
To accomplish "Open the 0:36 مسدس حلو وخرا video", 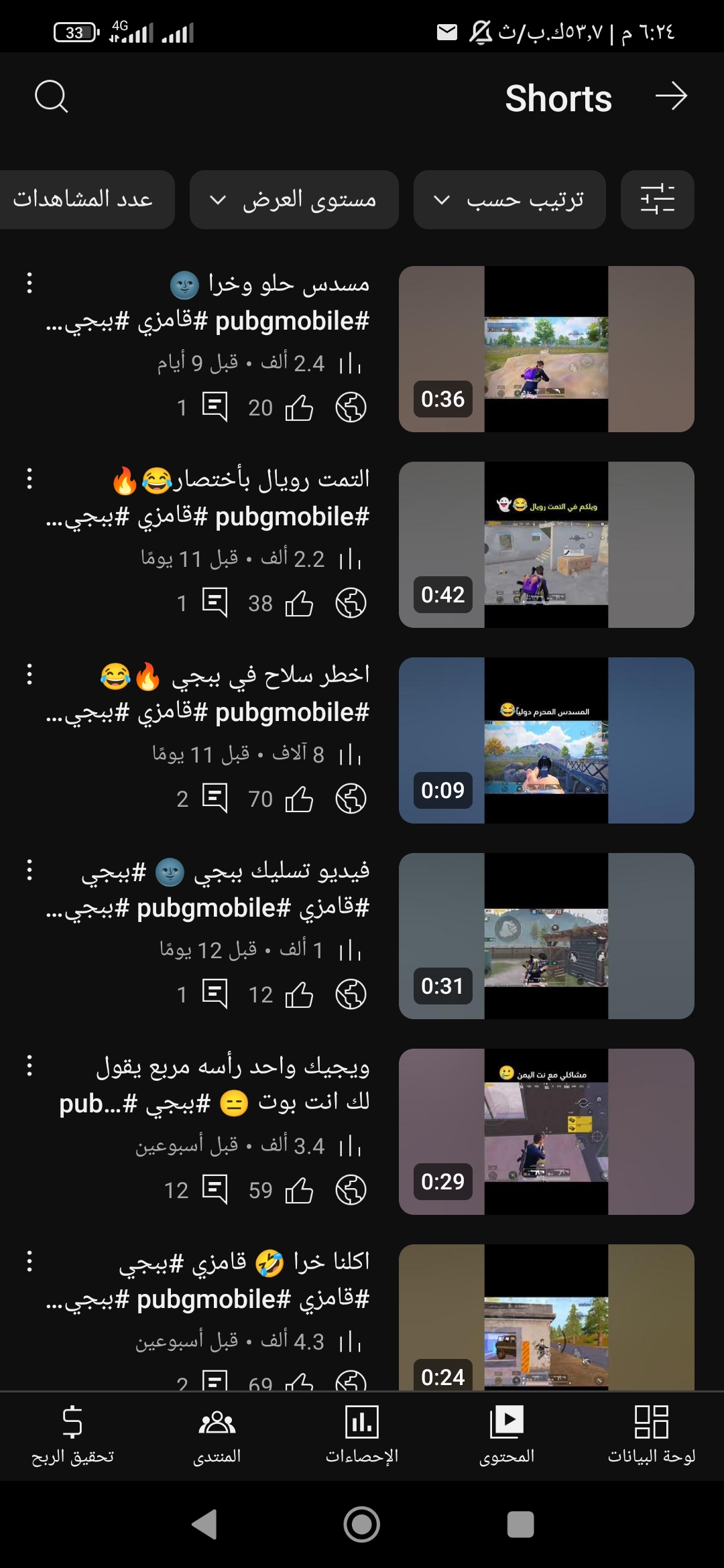I will [546, 349].
